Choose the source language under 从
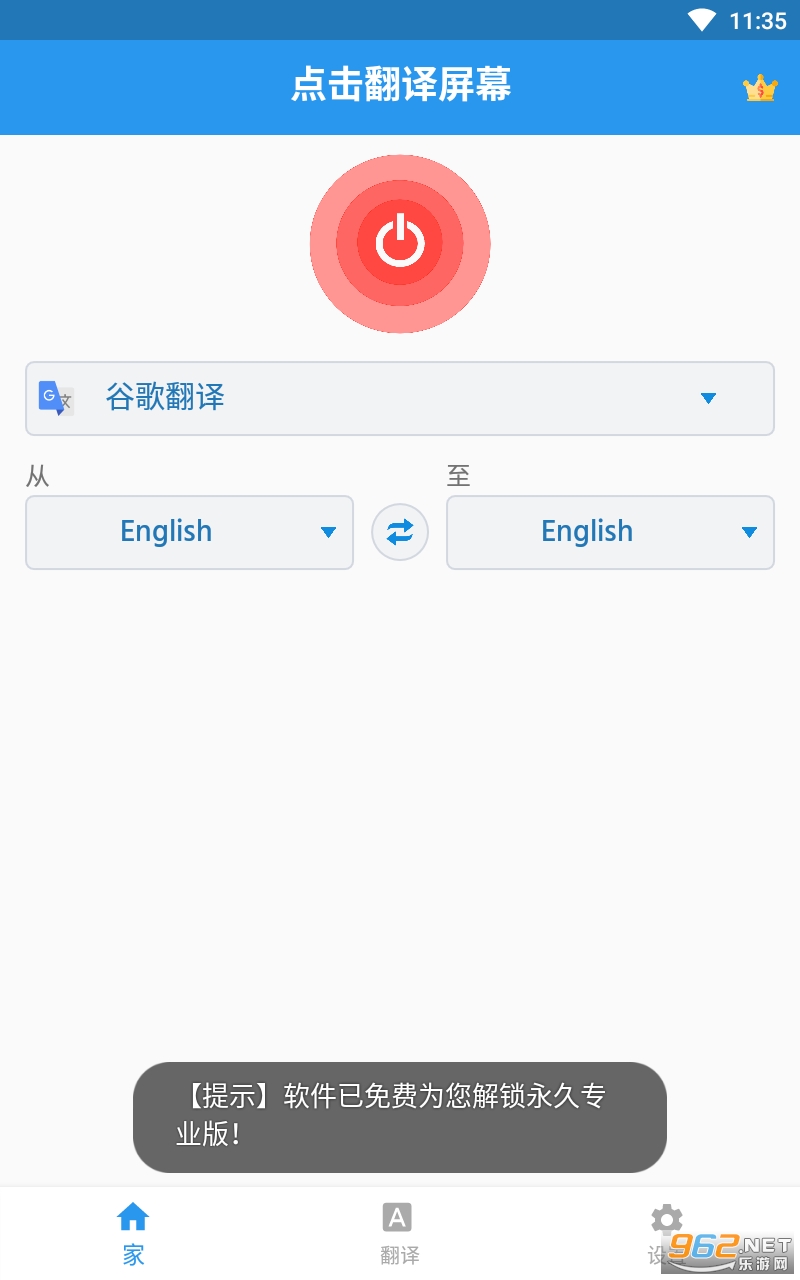Screen dimensions: 800x1280 pos(189,532)
